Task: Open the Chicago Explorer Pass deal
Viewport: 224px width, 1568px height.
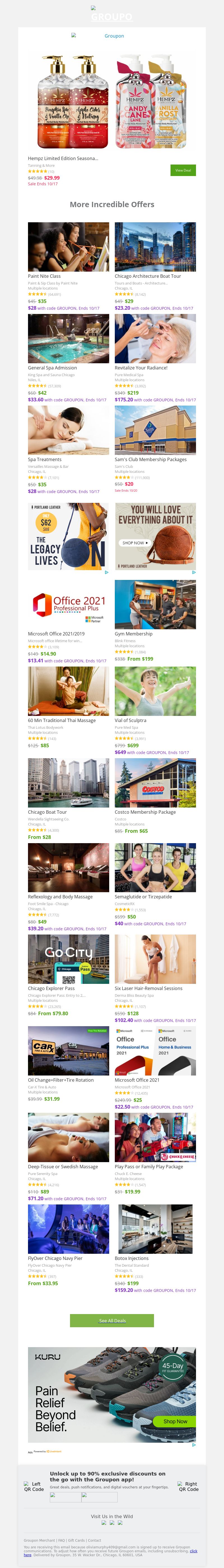Action: click(68, 959)
